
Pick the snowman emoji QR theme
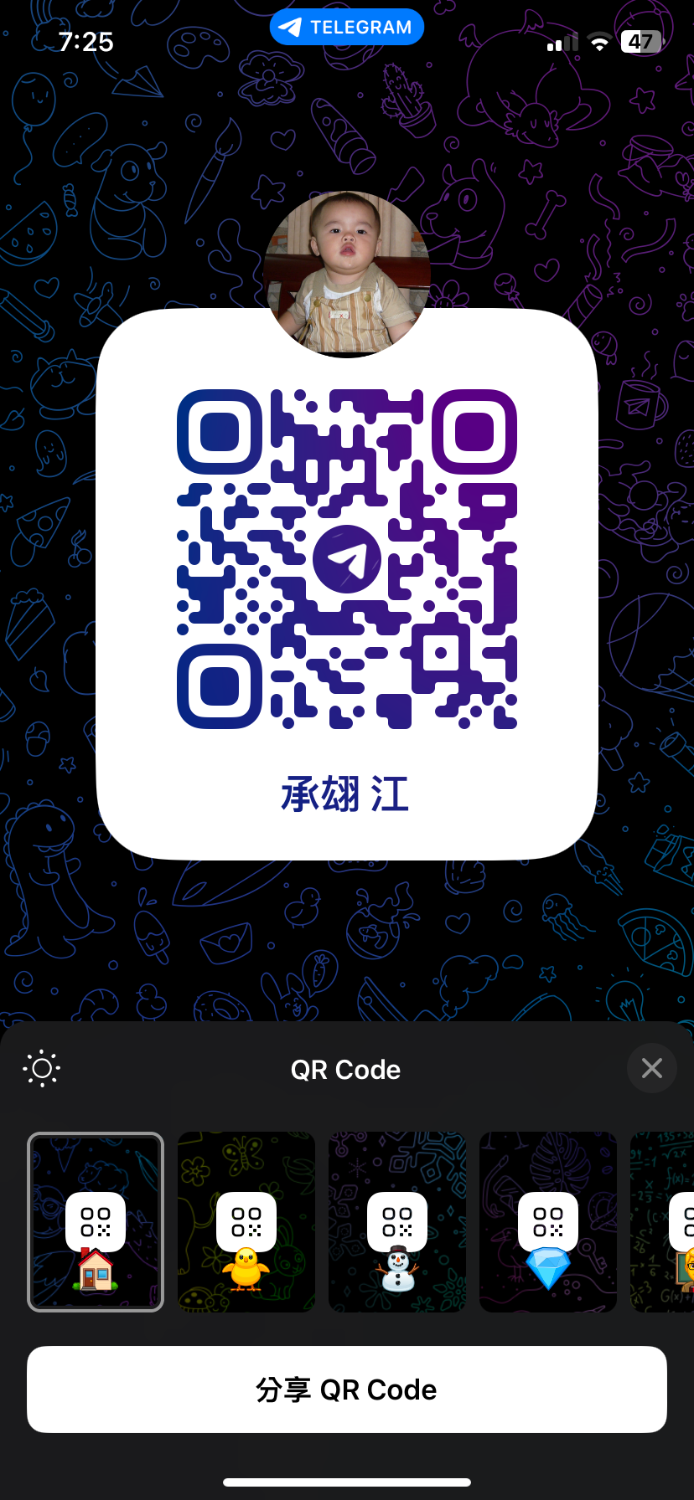pos(397,1222)
